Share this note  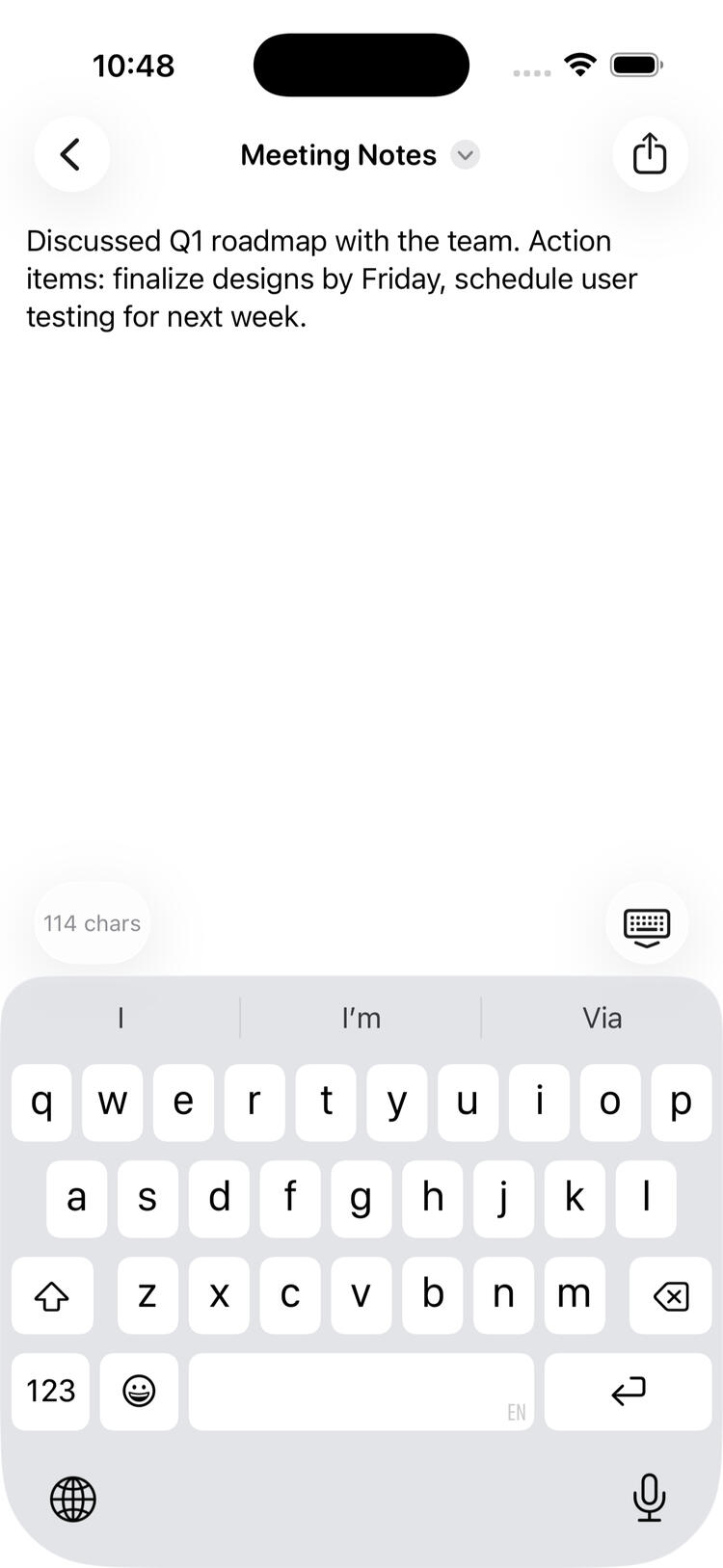pyautogui.click(x=650, y=154)
